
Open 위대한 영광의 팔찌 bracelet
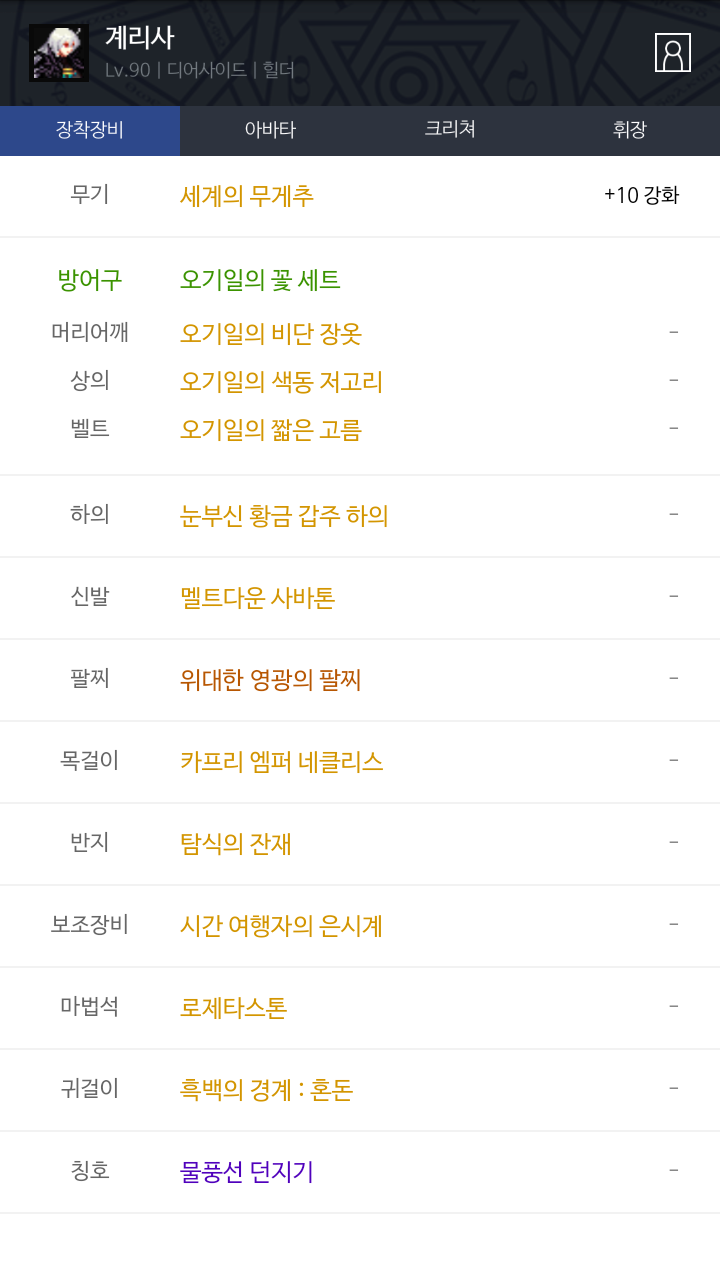click(x=271, y=680)
